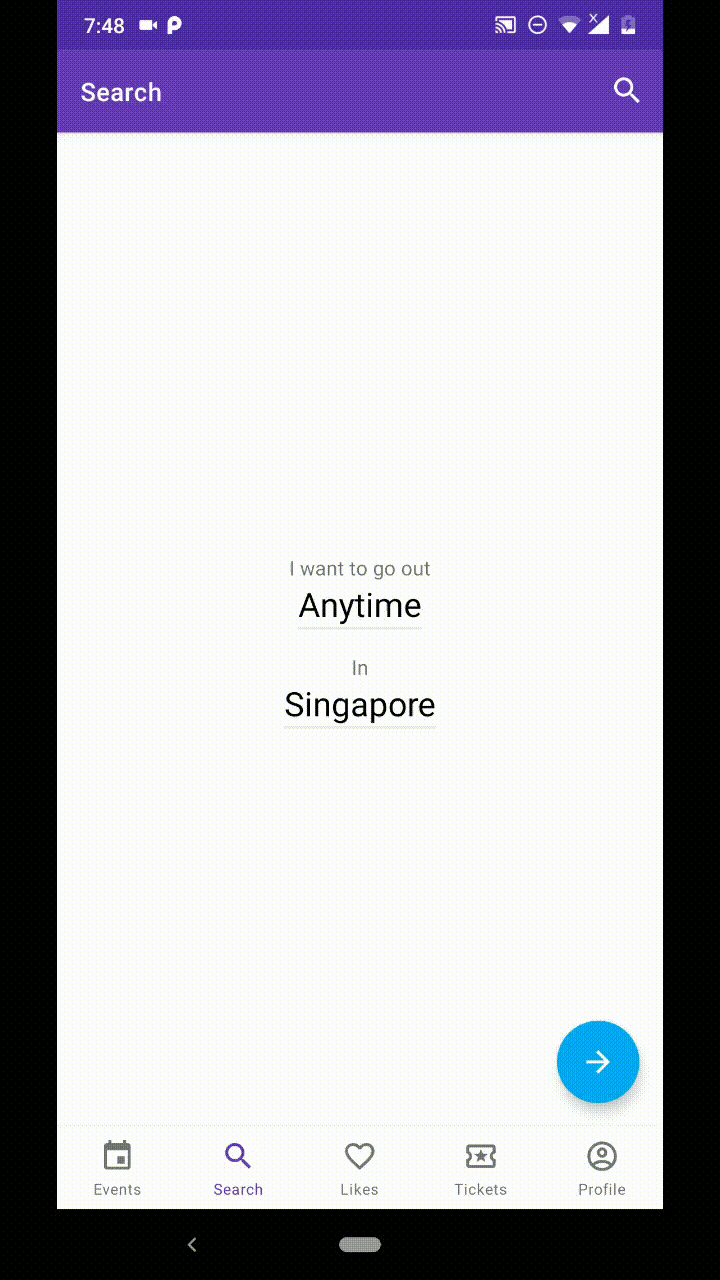Change the Singapore location selection
This screenshot has width=720, height=1280.
point(360,705)
